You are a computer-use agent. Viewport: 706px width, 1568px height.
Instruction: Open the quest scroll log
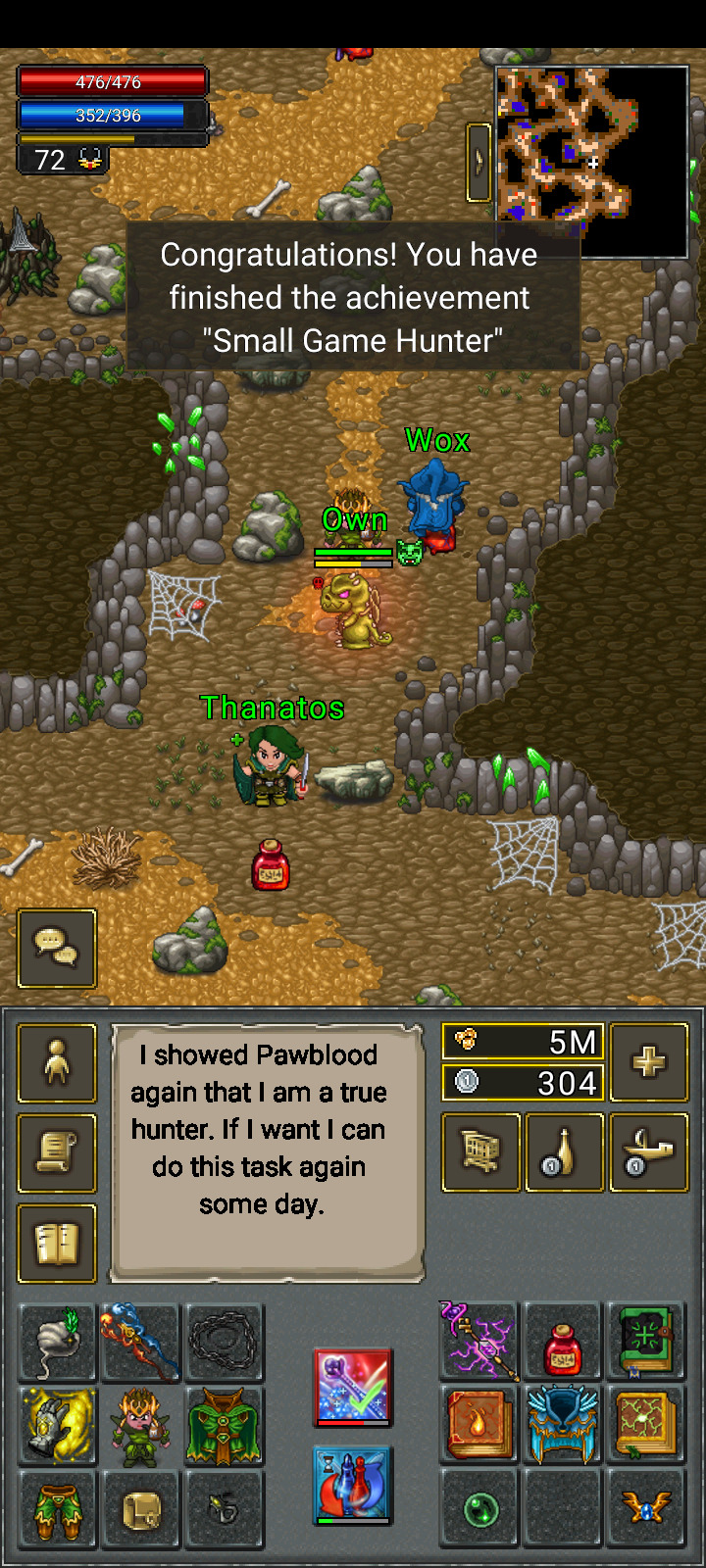pos(57,1153)
